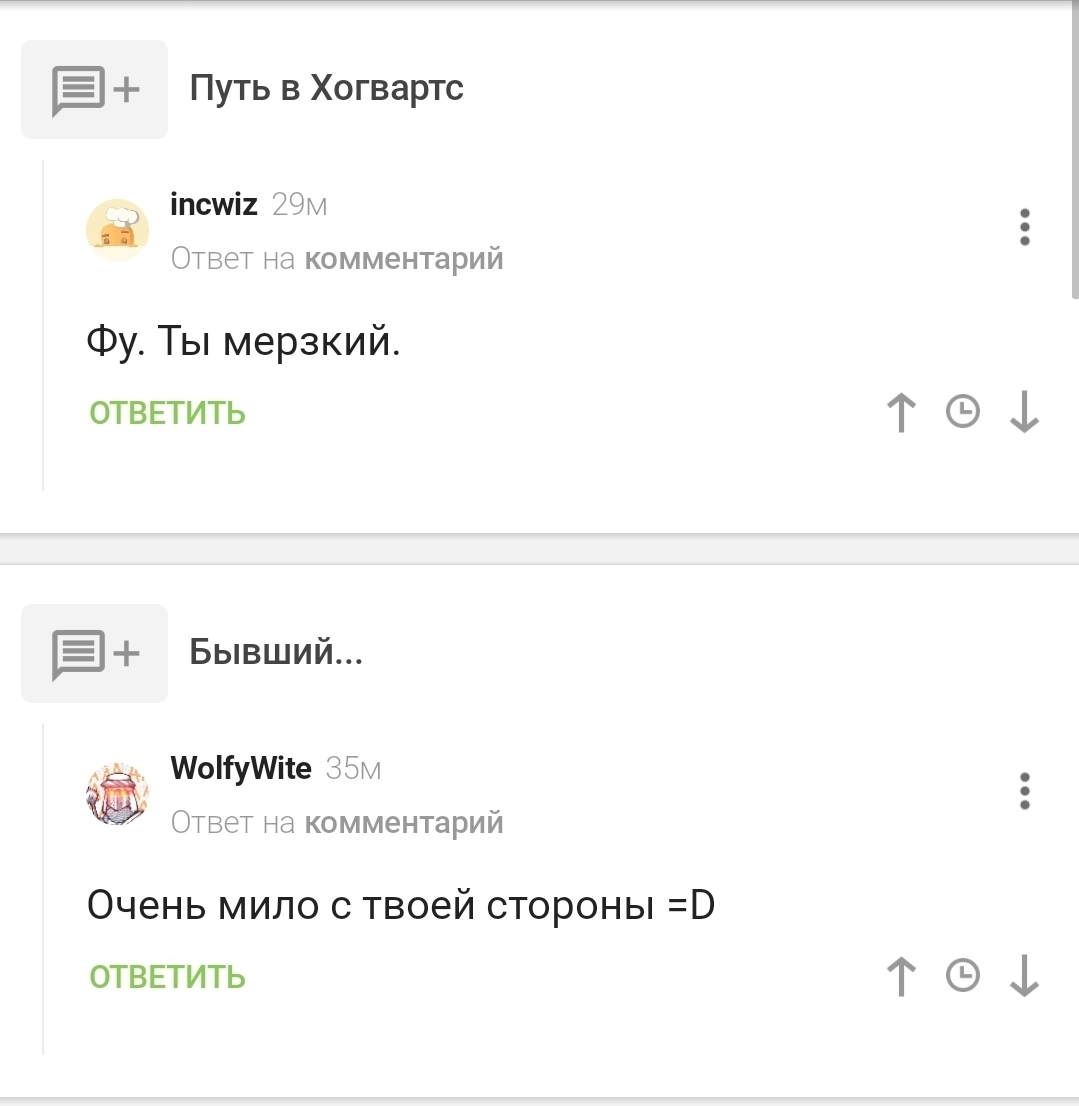Reply to WolfyWite's comment
Screen dimensions: 1079x1106
[167, 977]
